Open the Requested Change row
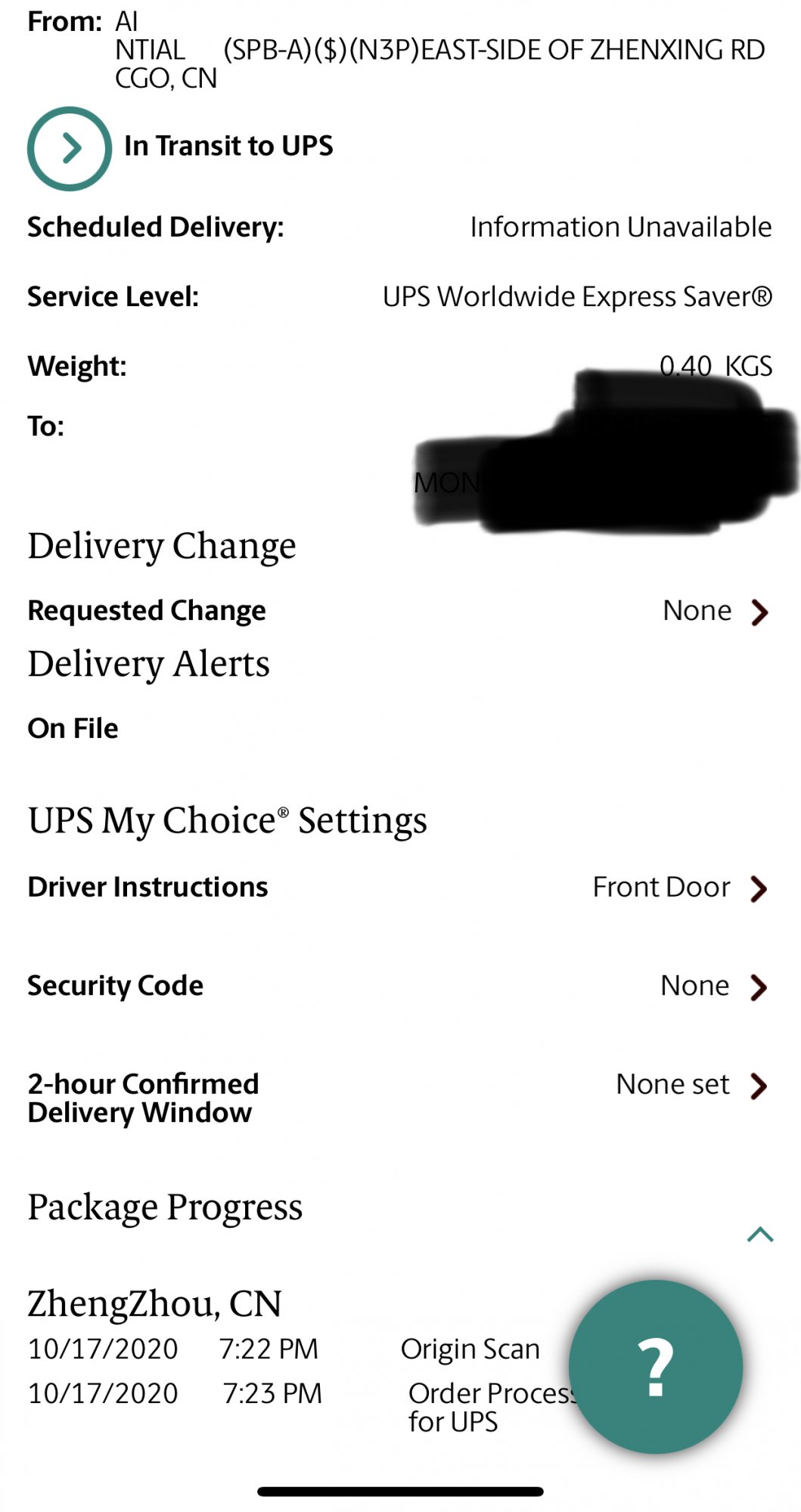Viewport: 801px width, 1512px height. [759, 612]
